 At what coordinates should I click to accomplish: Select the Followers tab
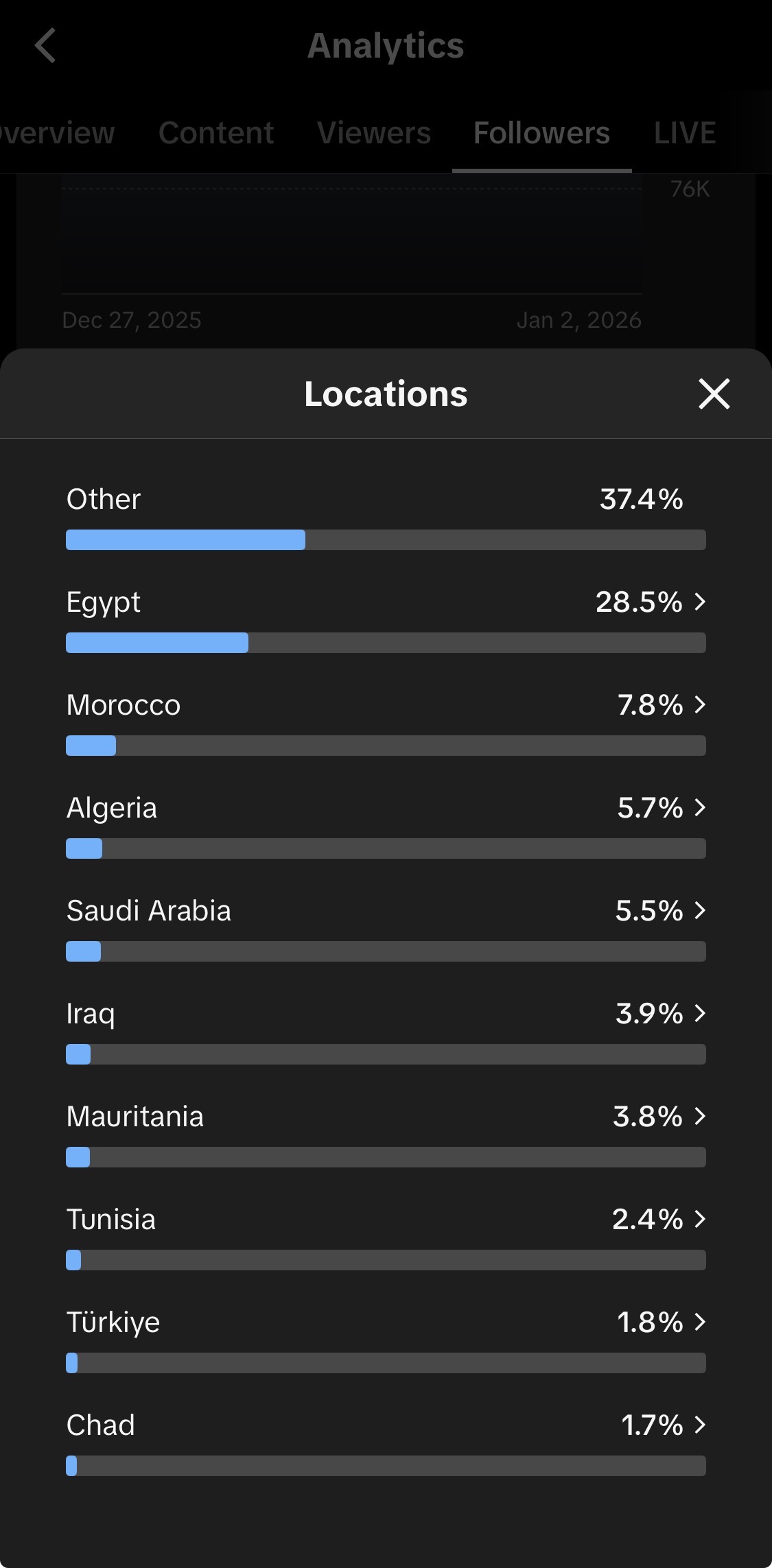tap(541, 133)
